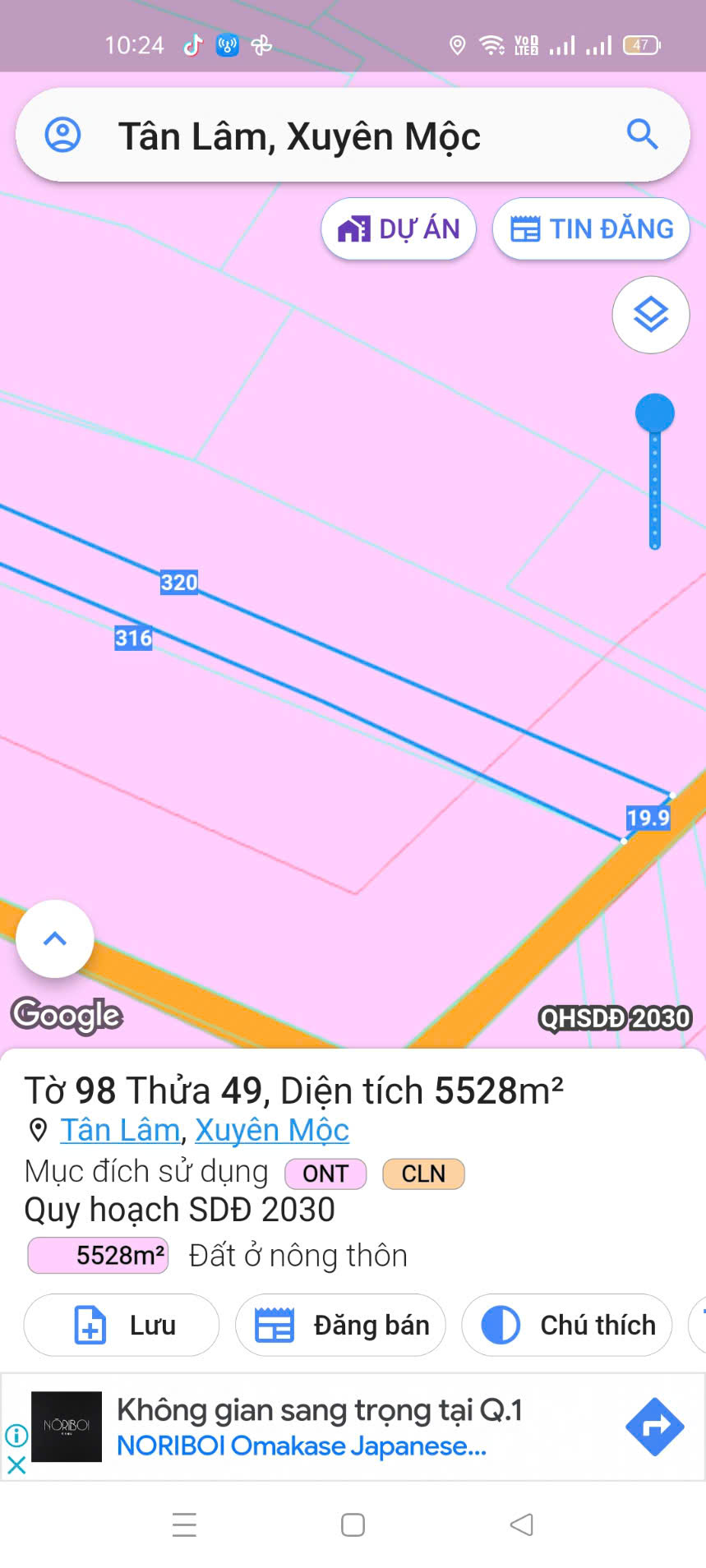The height and width of the screenshot is (1568, 706).
Task: Follow the Xuyên Mộc link
Action: pyautogui.click(x=272, y=1130)
